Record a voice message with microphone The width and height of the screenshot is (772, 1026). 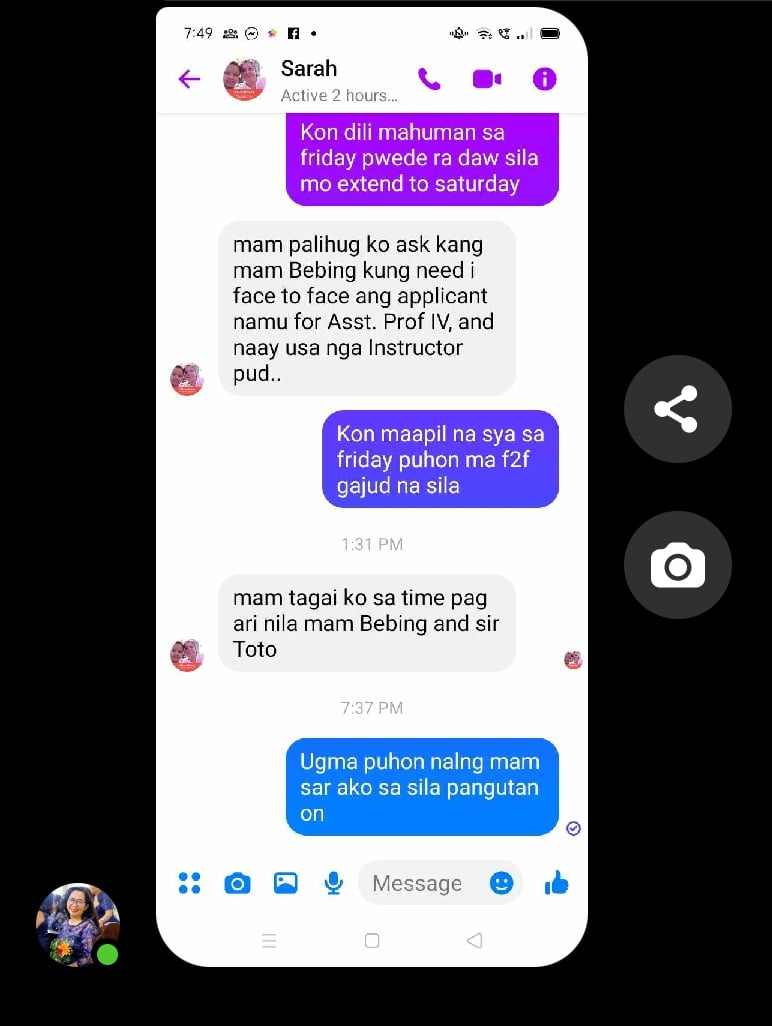point(334,883)
